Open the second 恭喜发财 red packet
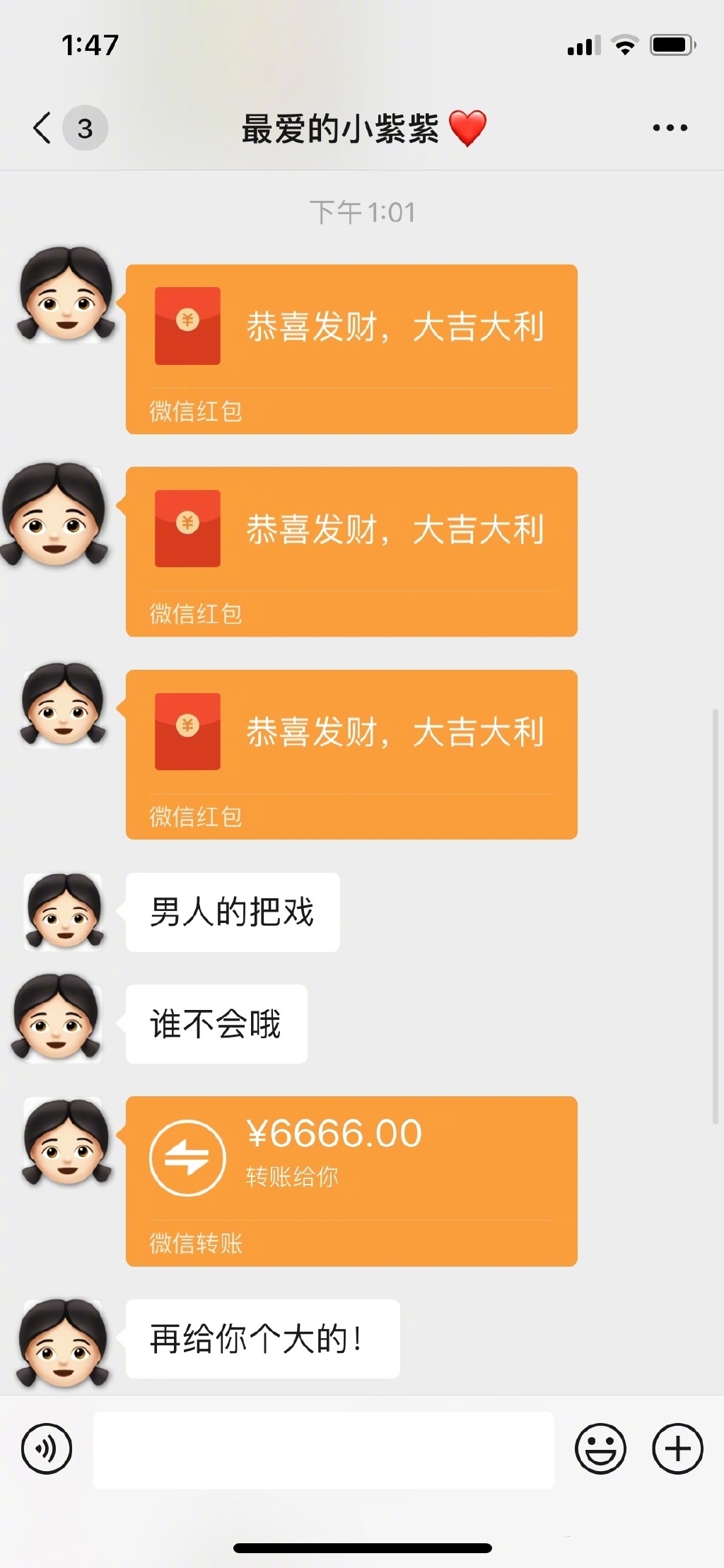The height and width of the screenshot is (1568, 724). tap(351, 550)
